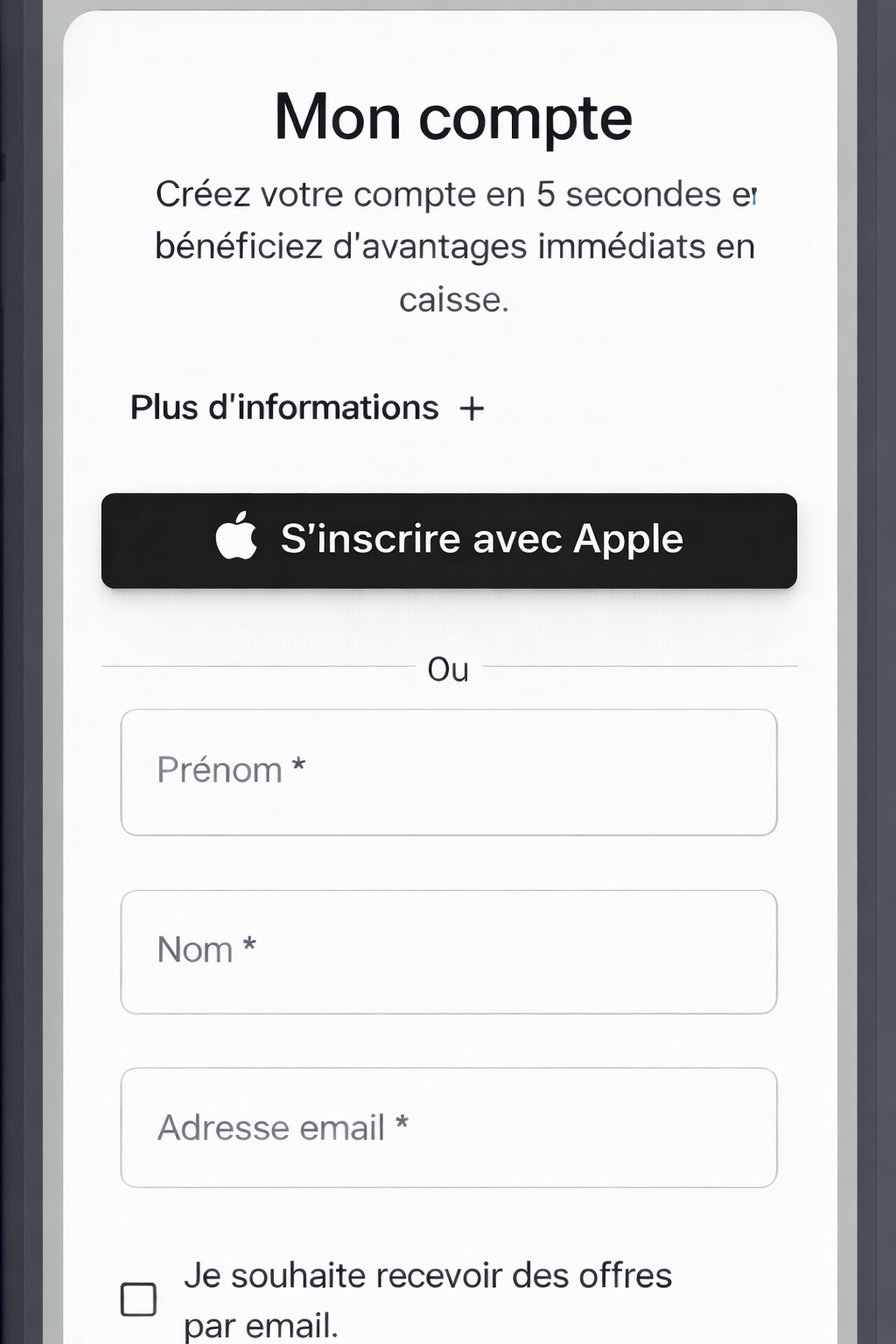Viewport: 896px width, 1344px height.
Task: Select the account creation subtitle text
Action: tap(454, 246)
